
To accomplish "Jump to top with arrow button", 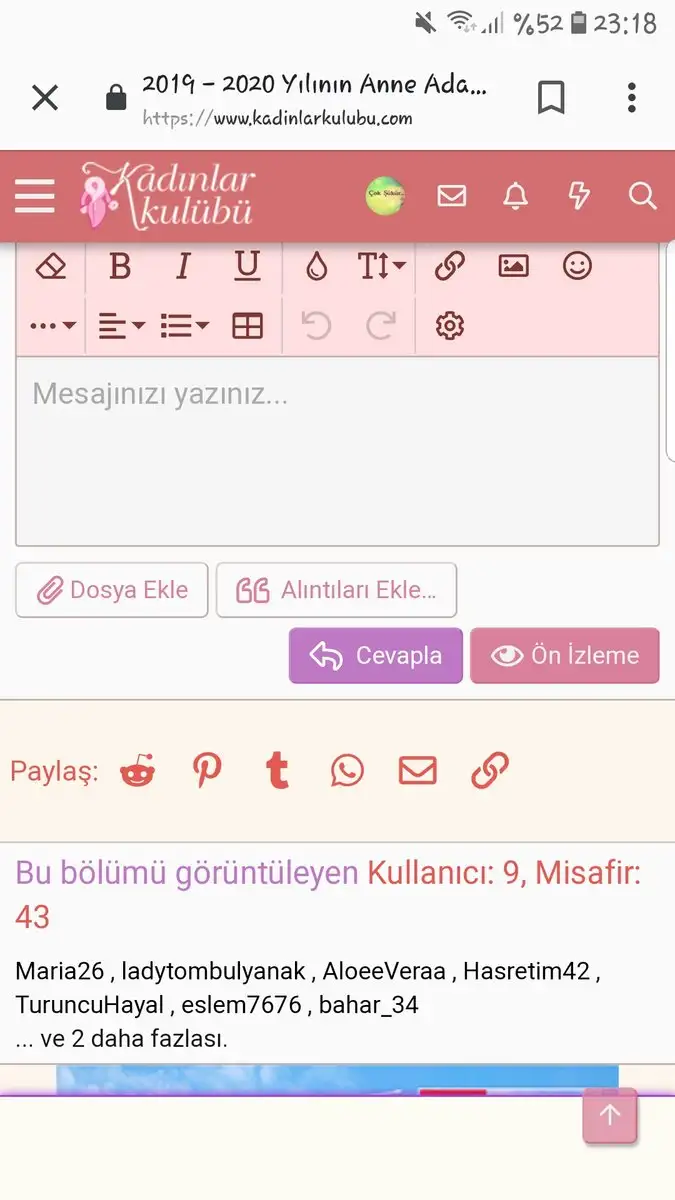I will click(610, 1115).
